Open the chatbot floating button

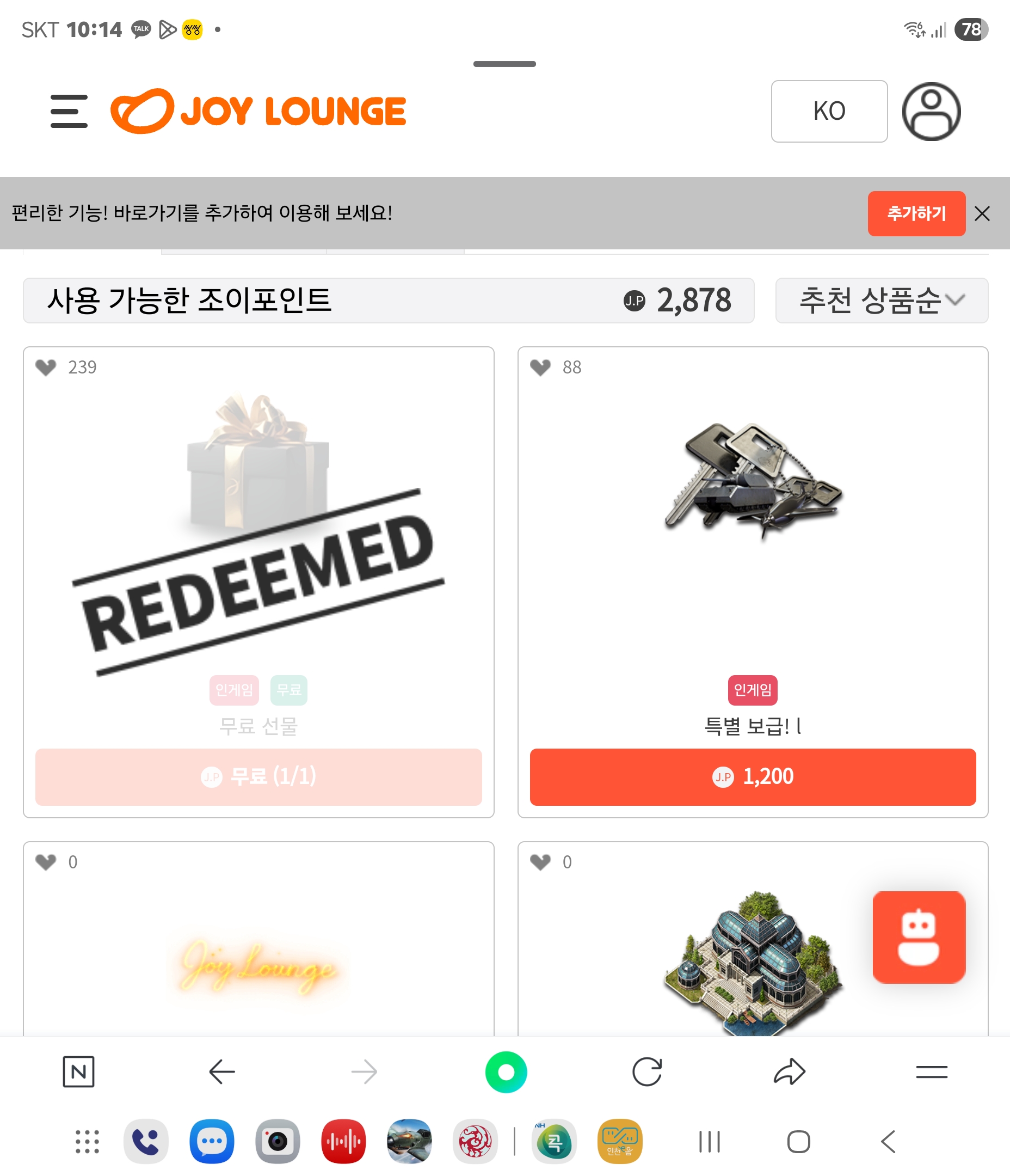[919, 936]
